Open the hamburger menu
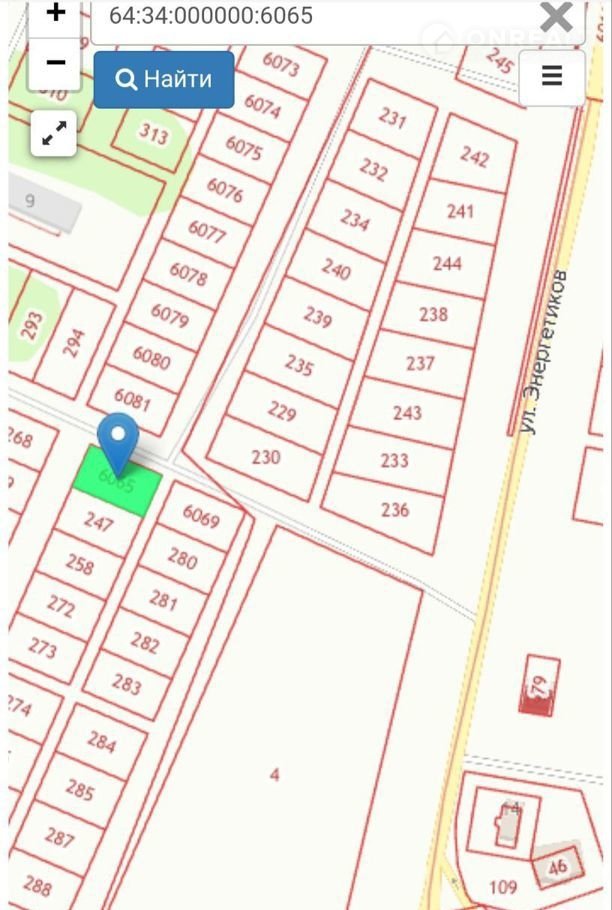This screenshot has width=612, height=910. tap(552, 77)
